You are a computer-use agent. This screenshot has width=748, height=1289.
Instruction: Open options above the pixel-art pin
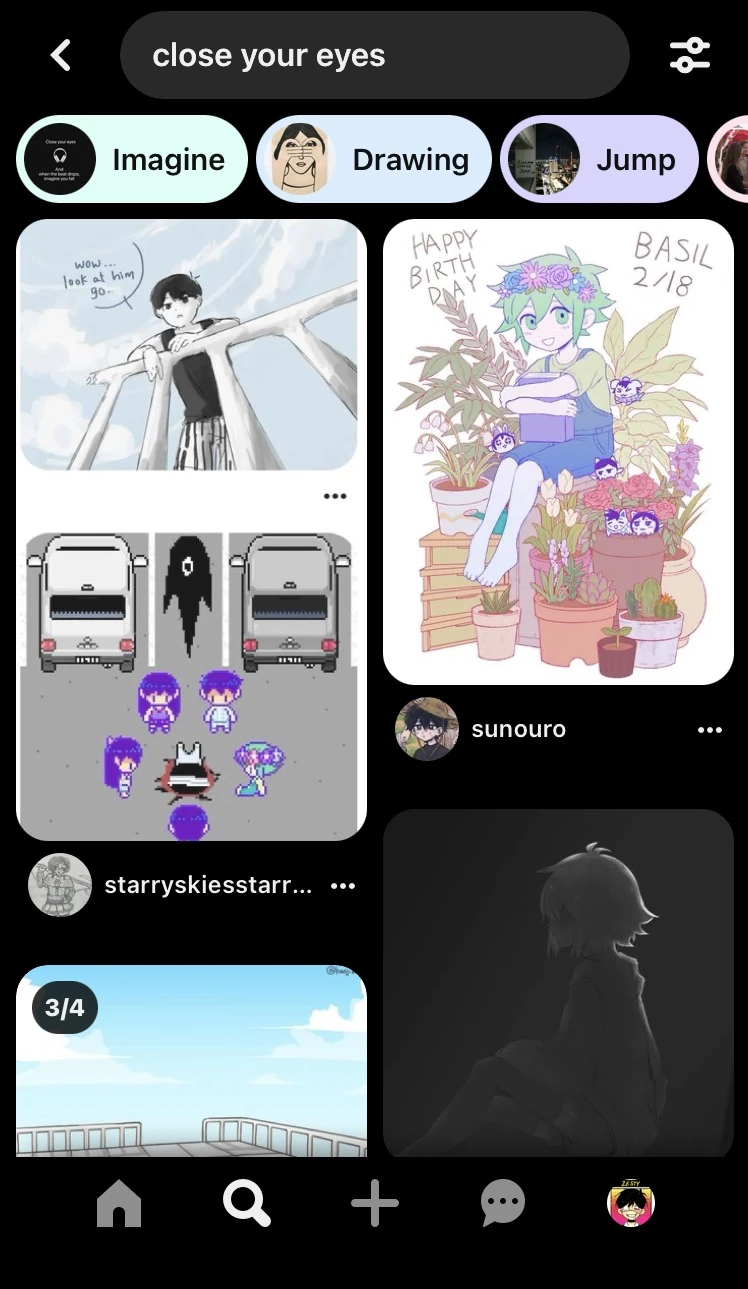(x=334, y=497)
